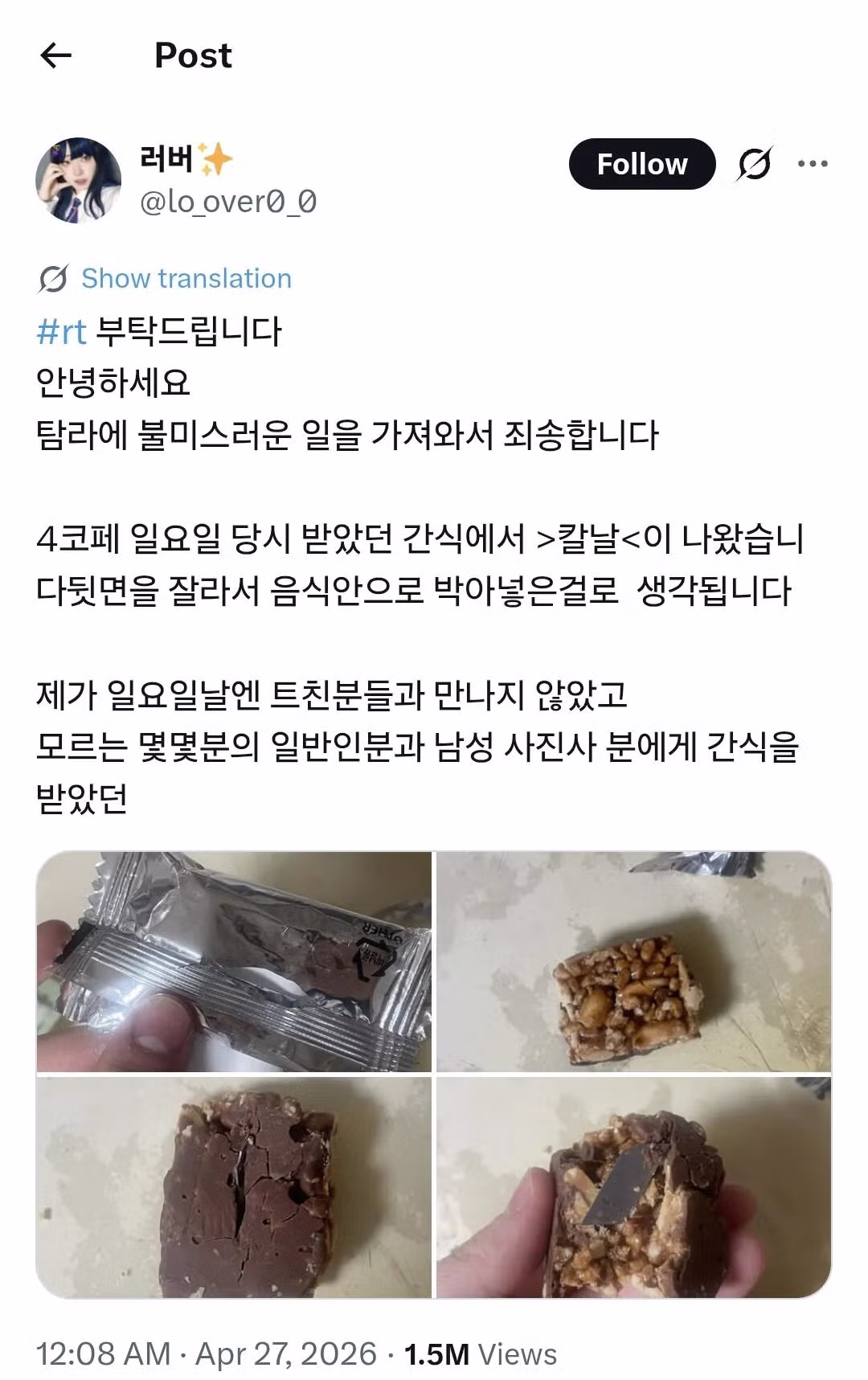Enlarge the photo showing the blade inside
Viewport: 868px width, 1380px height.
coord(633,1186)
